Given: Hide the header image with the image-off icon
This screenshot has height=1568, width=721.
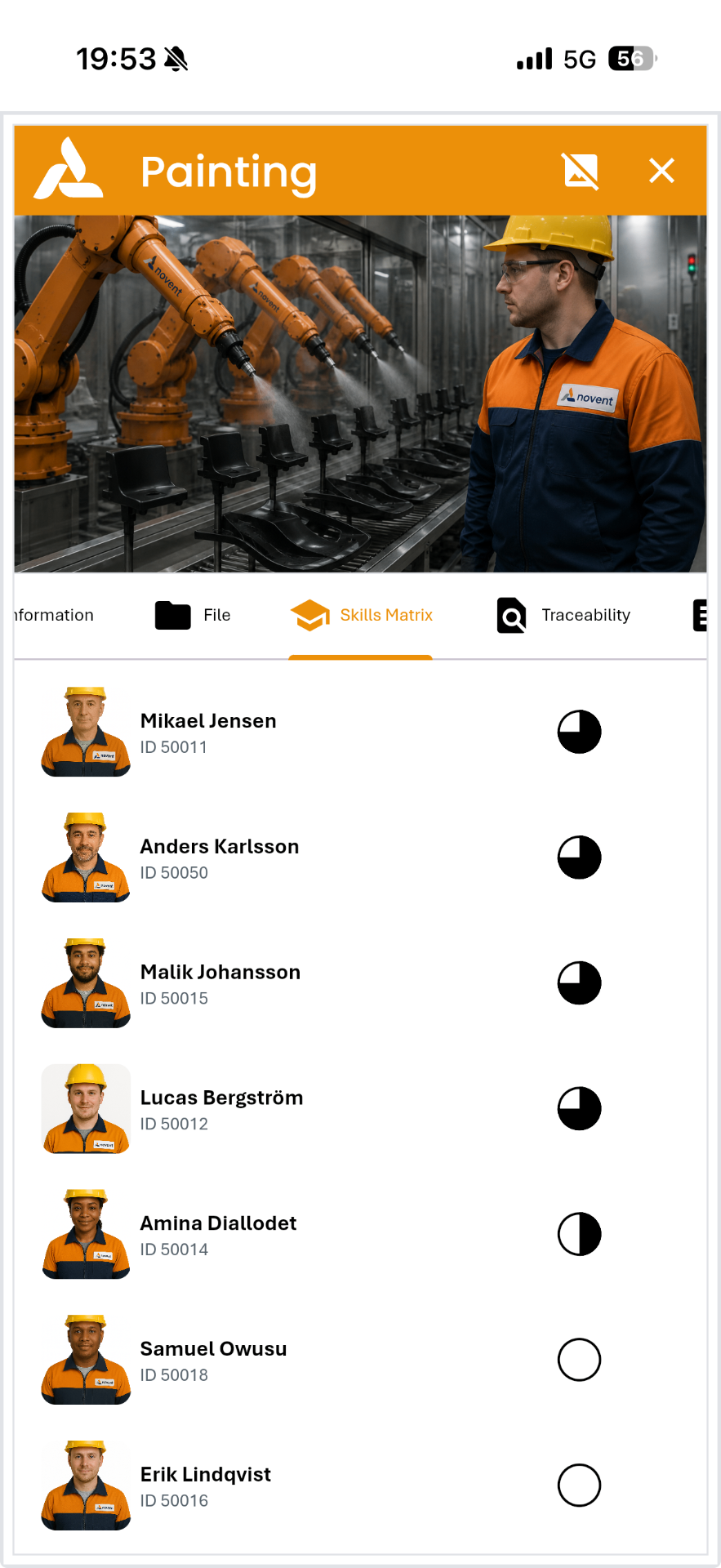Looking at the screenshot, I should point(581,171).
